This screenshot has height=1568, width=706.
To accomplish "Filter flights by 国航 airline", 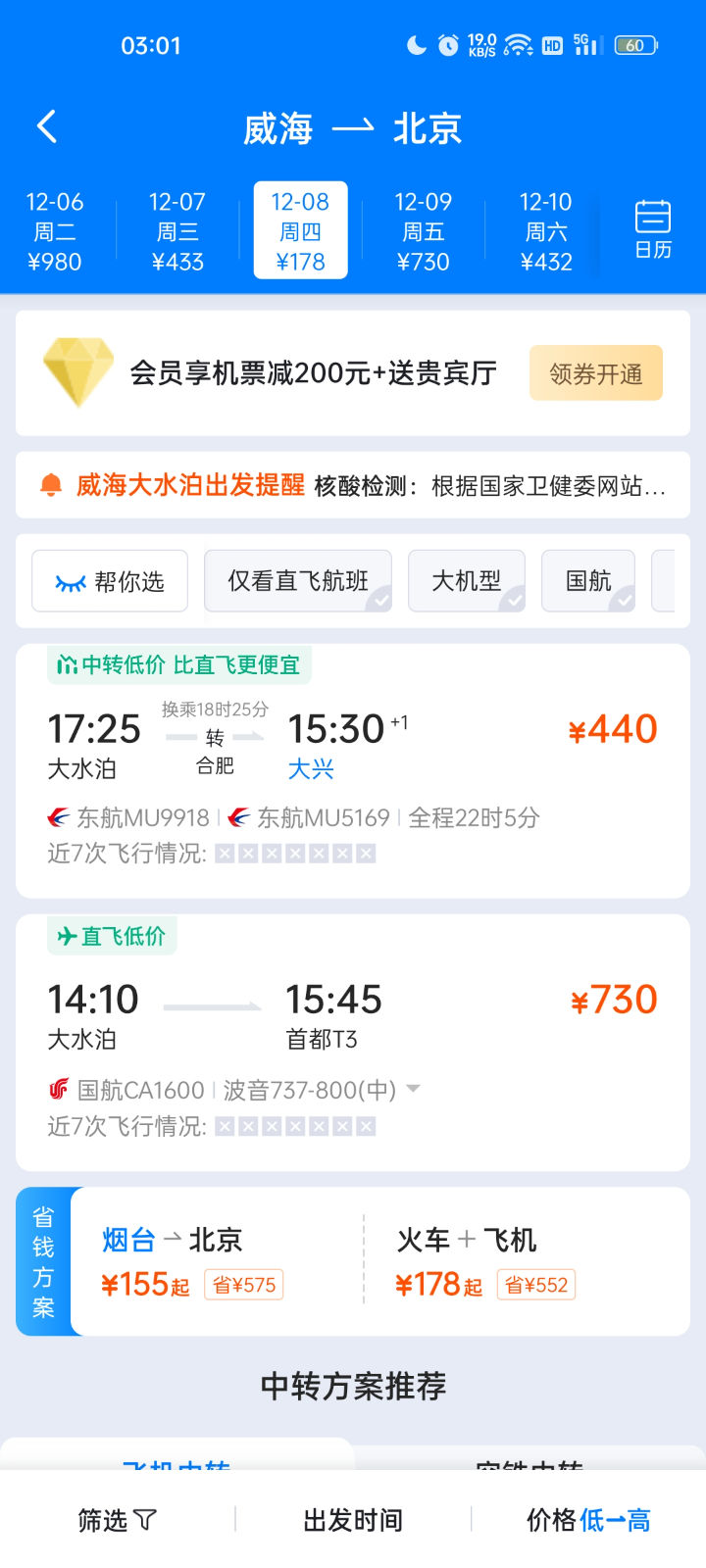I will 588,581.
